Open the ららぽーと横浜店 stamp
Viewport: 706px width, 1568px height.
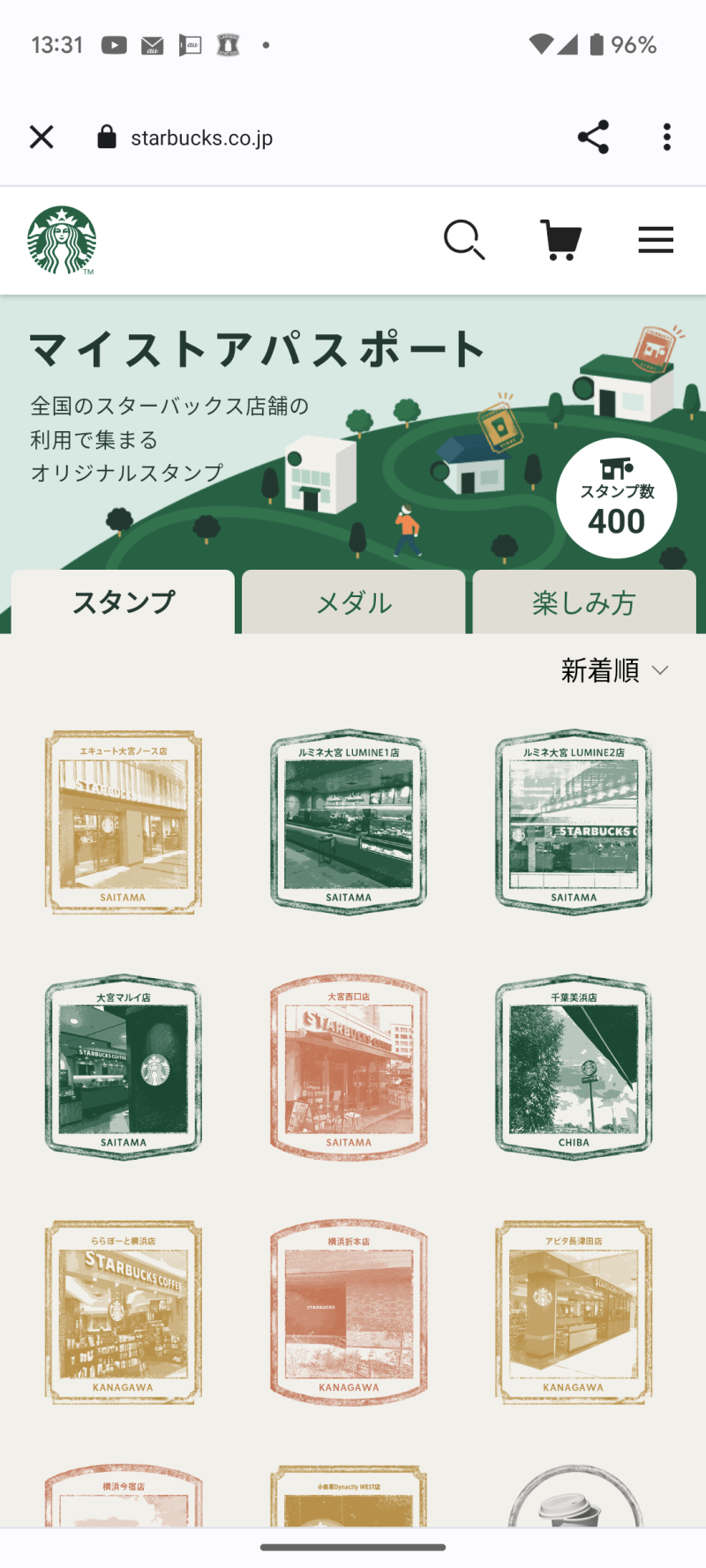(x=124, y=1312)
